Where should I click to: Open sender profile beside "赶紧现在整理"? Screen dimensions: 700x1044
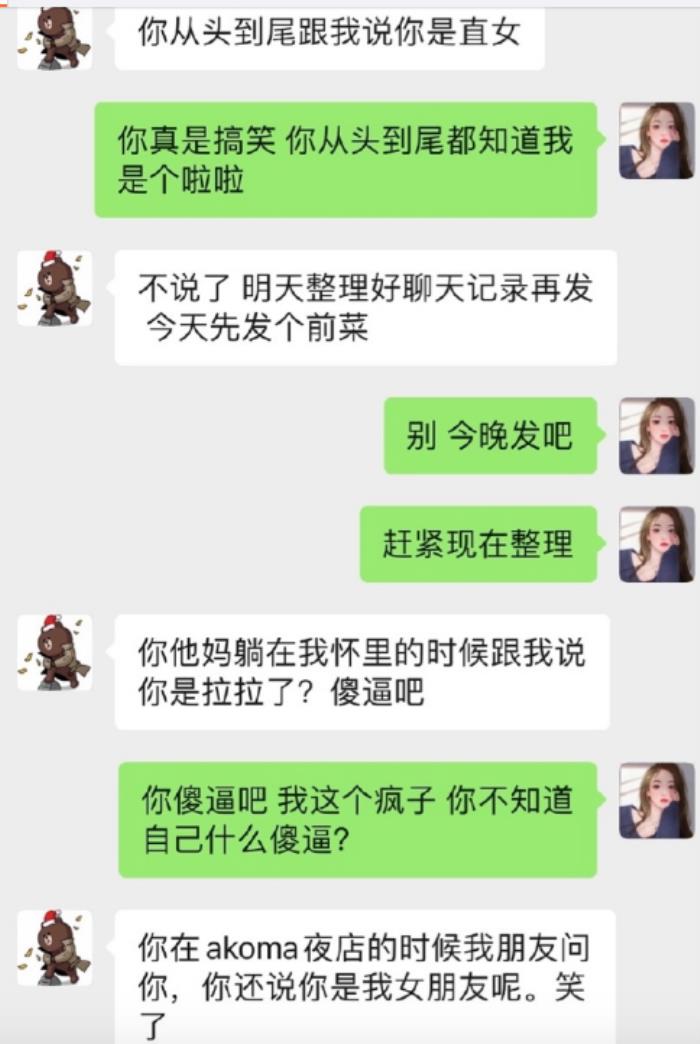[656, 544]
